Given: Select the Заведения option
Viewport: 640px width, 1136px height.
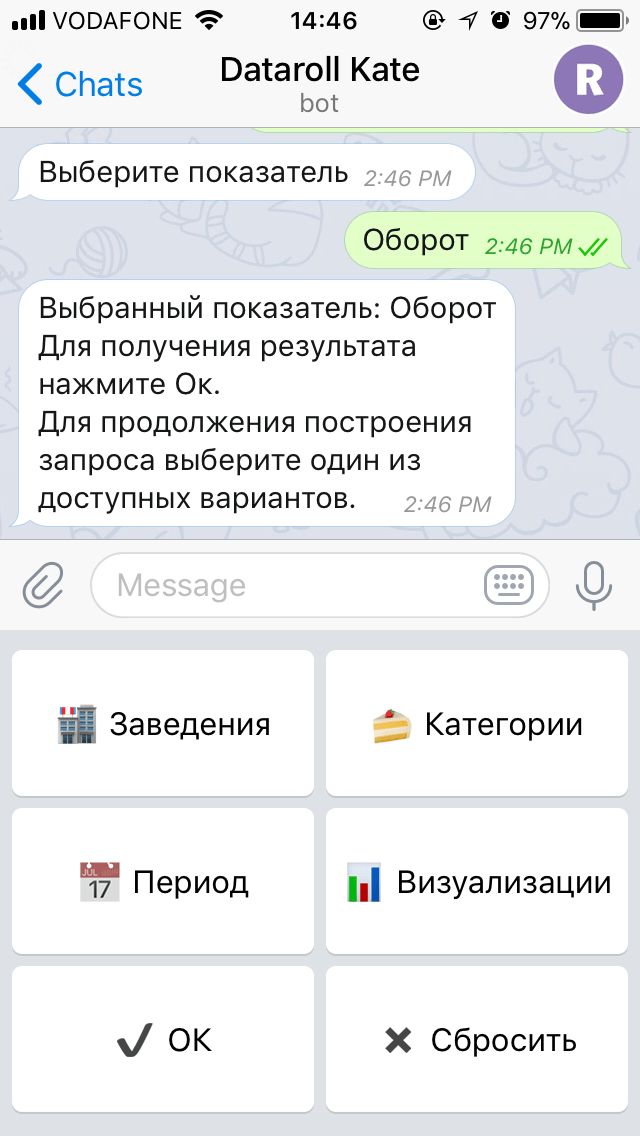Looking at the screenshot, I should (163, 723).
